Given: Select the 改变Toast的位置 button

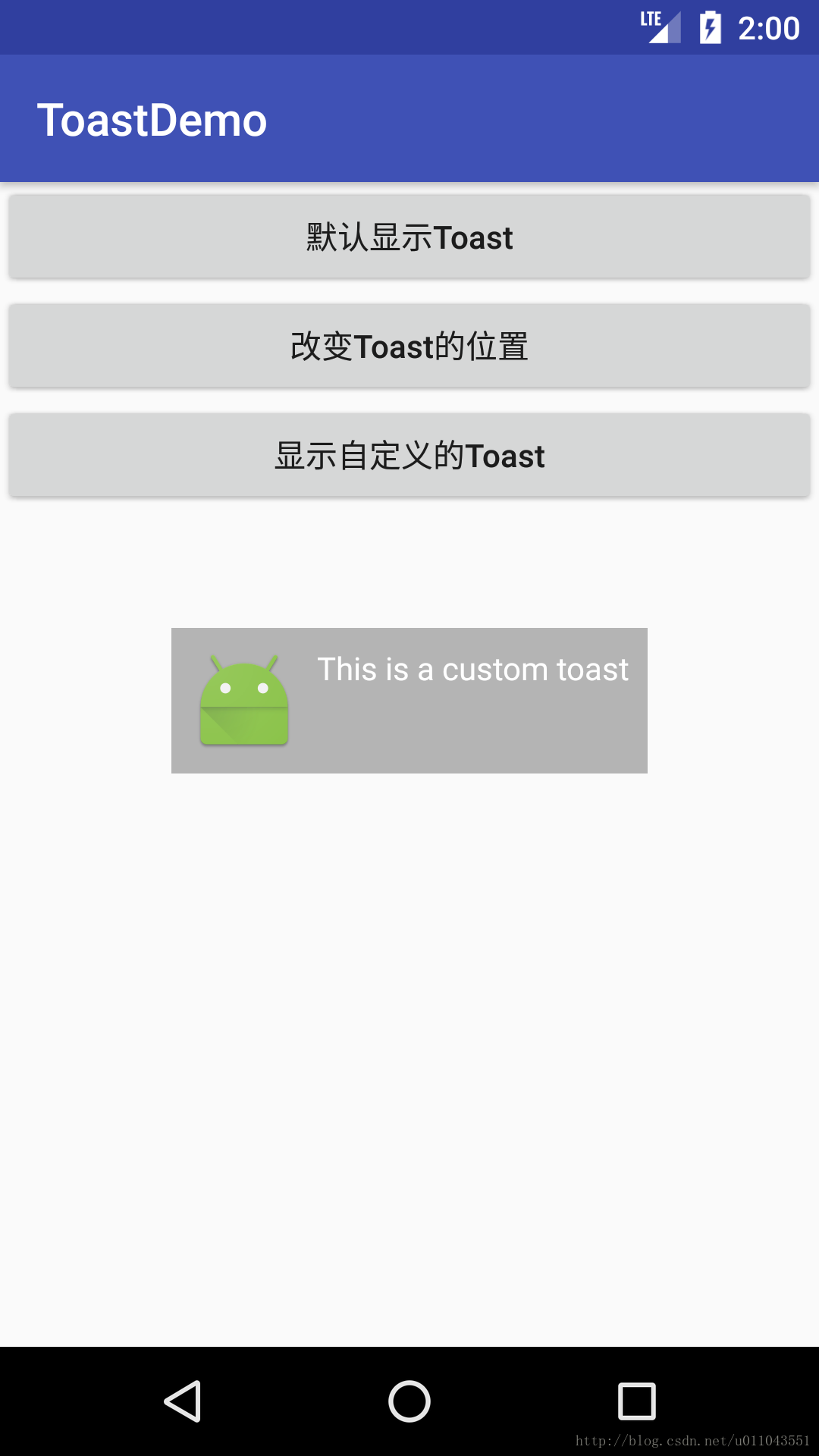Looking at the screenshot, I should click(x=409, y=346).
